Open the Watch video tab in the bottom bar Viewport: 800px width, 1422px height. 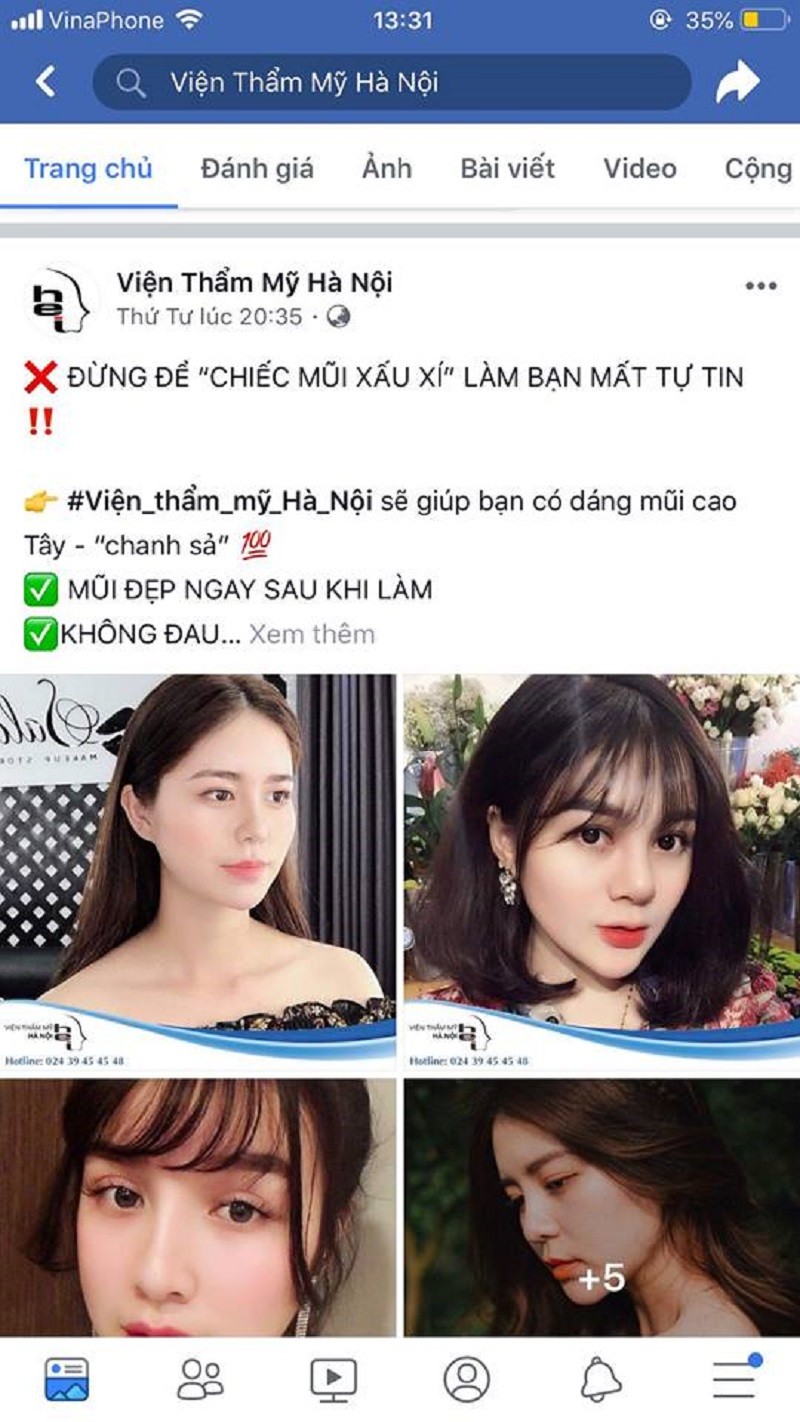333,1380
